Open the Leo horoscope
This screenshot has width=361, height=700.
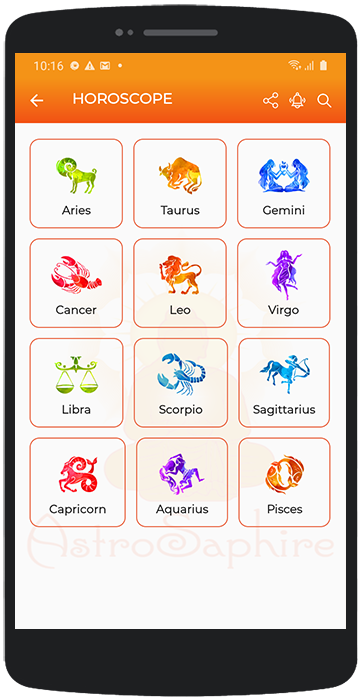(180, 283)
